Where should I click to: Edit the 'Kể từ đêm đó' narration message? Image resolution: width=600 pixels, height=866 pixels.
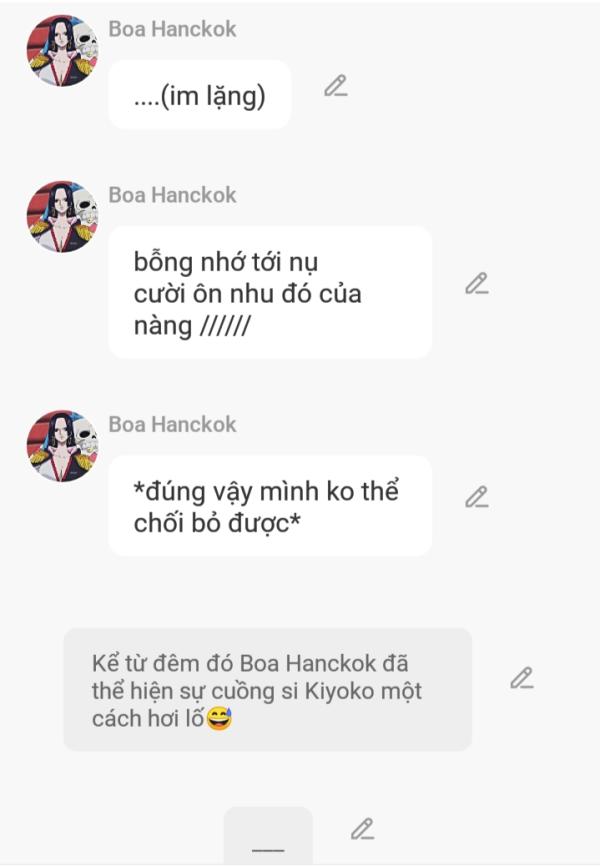(521, 678)
